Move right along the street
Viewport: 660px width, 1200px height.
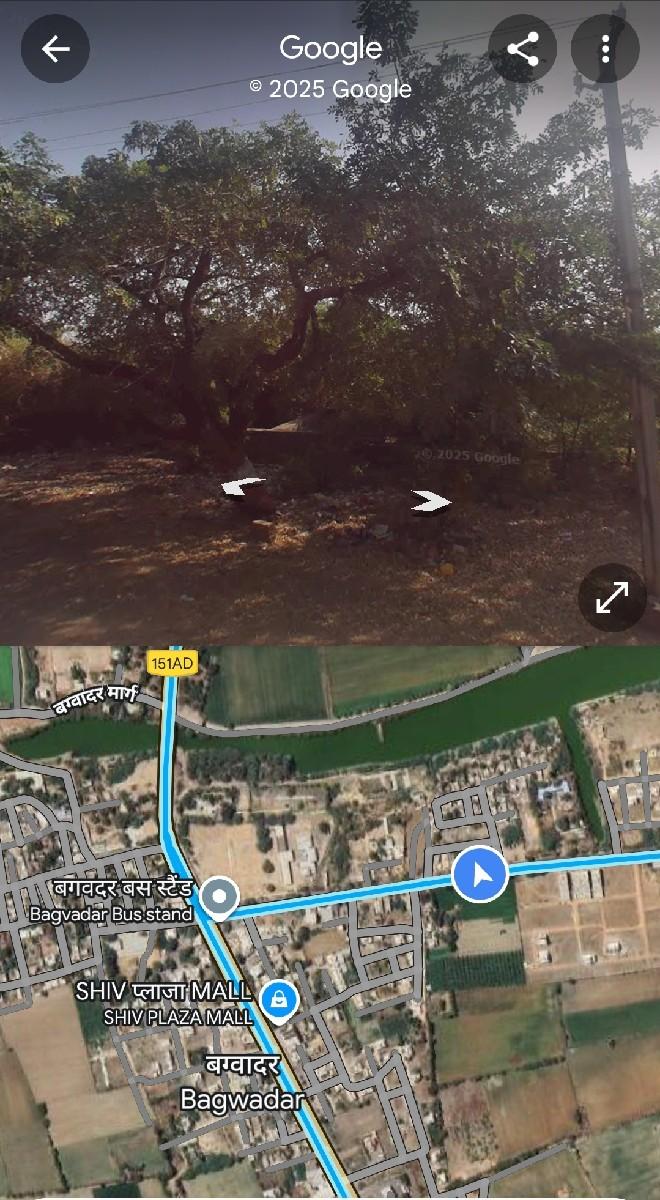[432, 501]
